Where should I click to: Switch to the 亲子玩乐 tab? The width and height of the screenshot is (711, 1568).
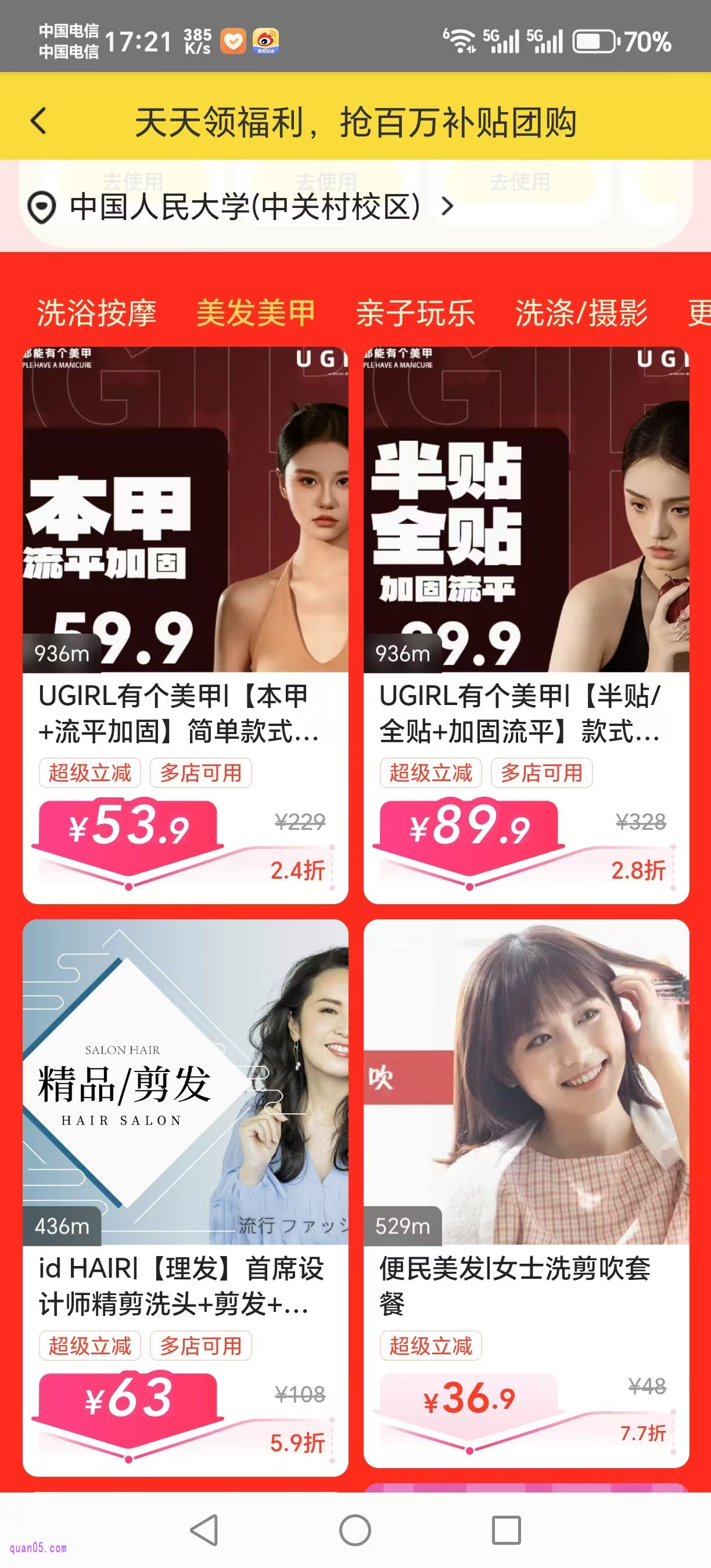click(x=415, y=313)
